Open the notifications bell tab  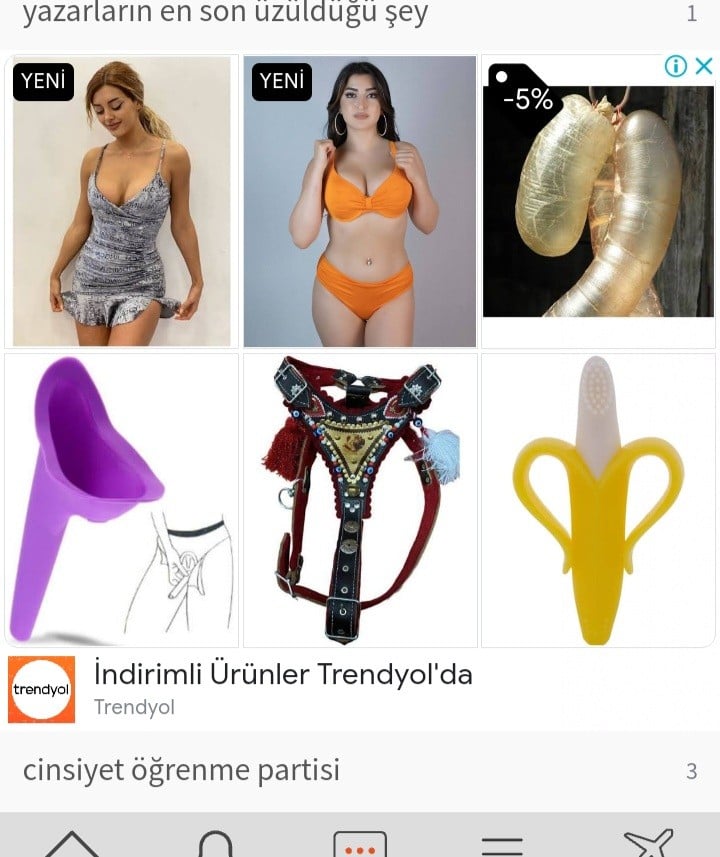216,842
